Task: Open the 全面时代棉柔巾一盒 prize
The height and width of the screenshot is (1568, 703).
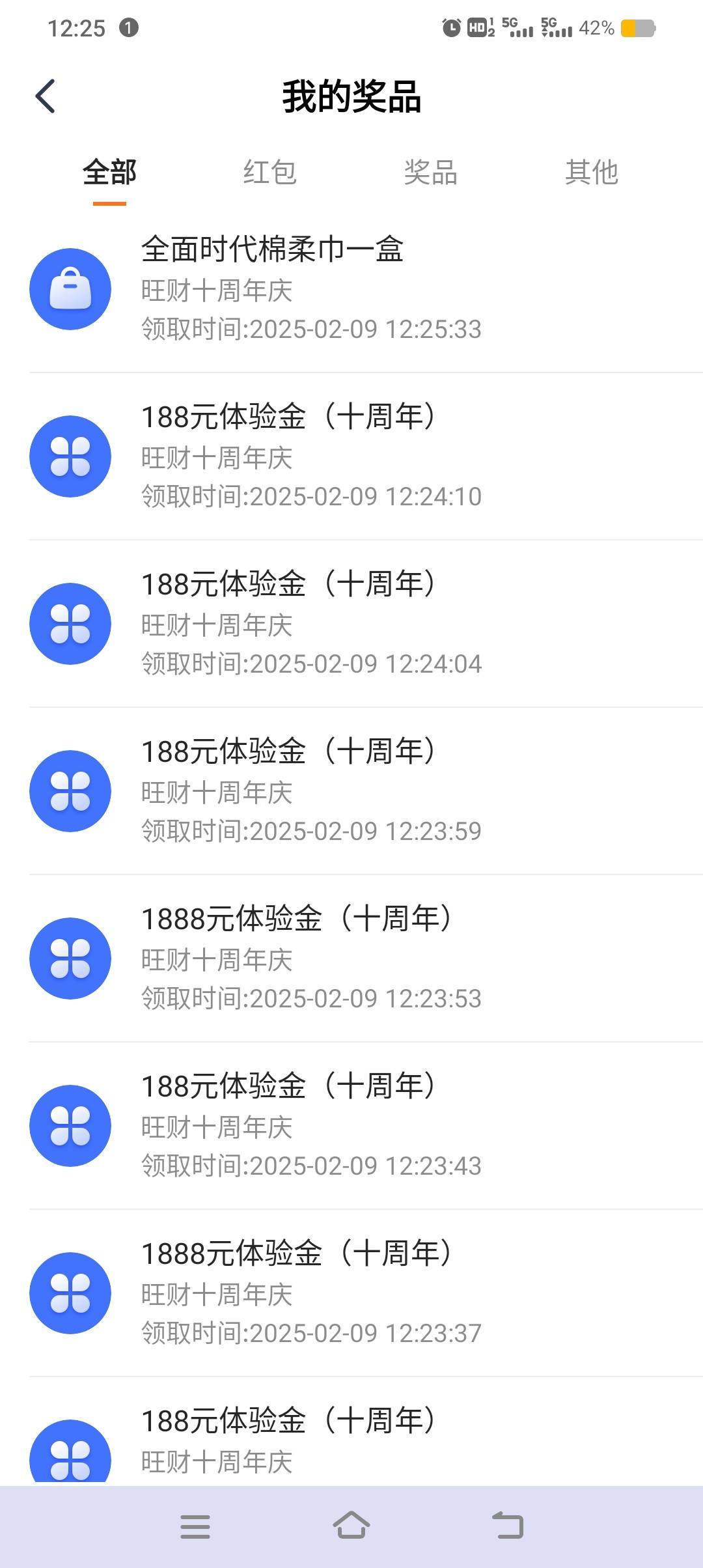Action: (x=366, y=289)
